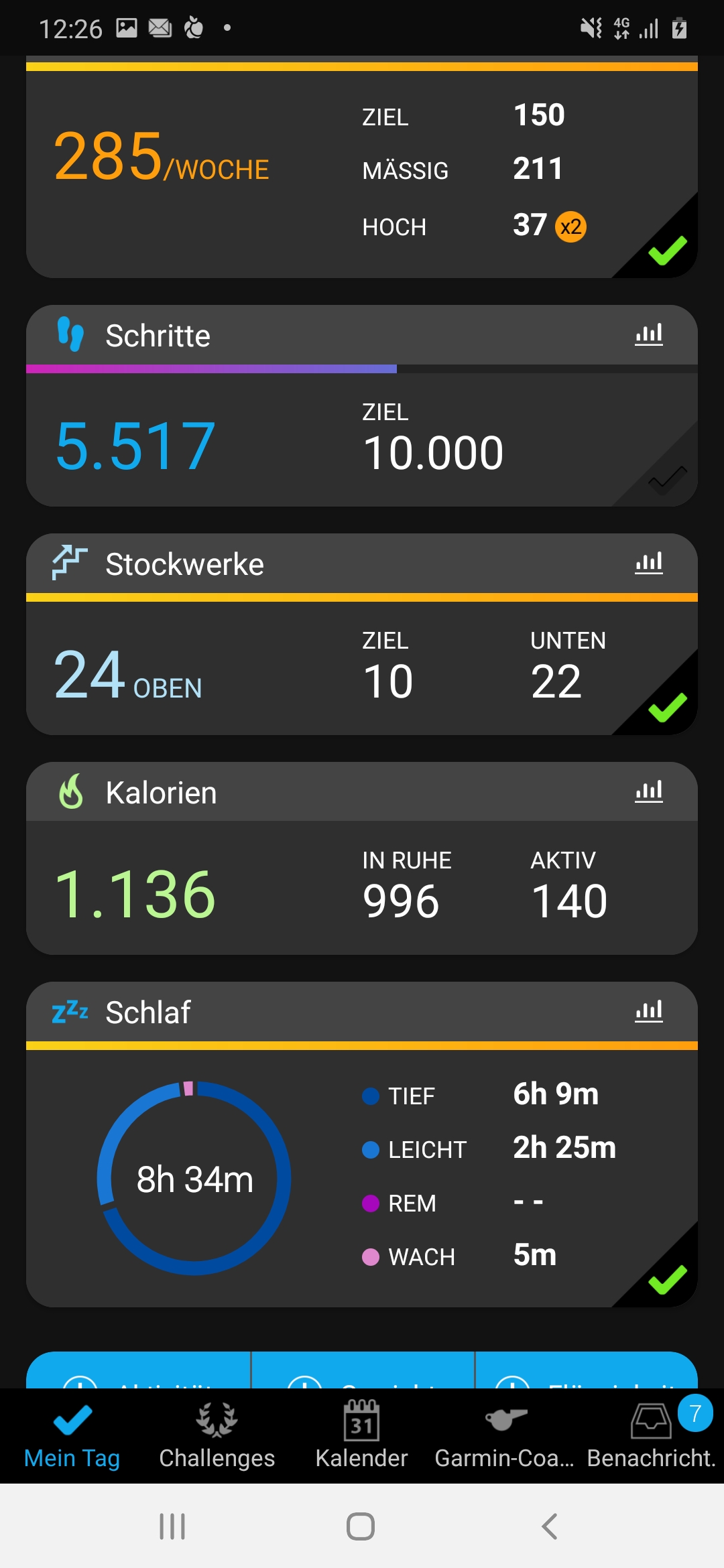Go to the system home screen
The height and width of the screenshot is (1568, 724).
tap(361, 1526)
